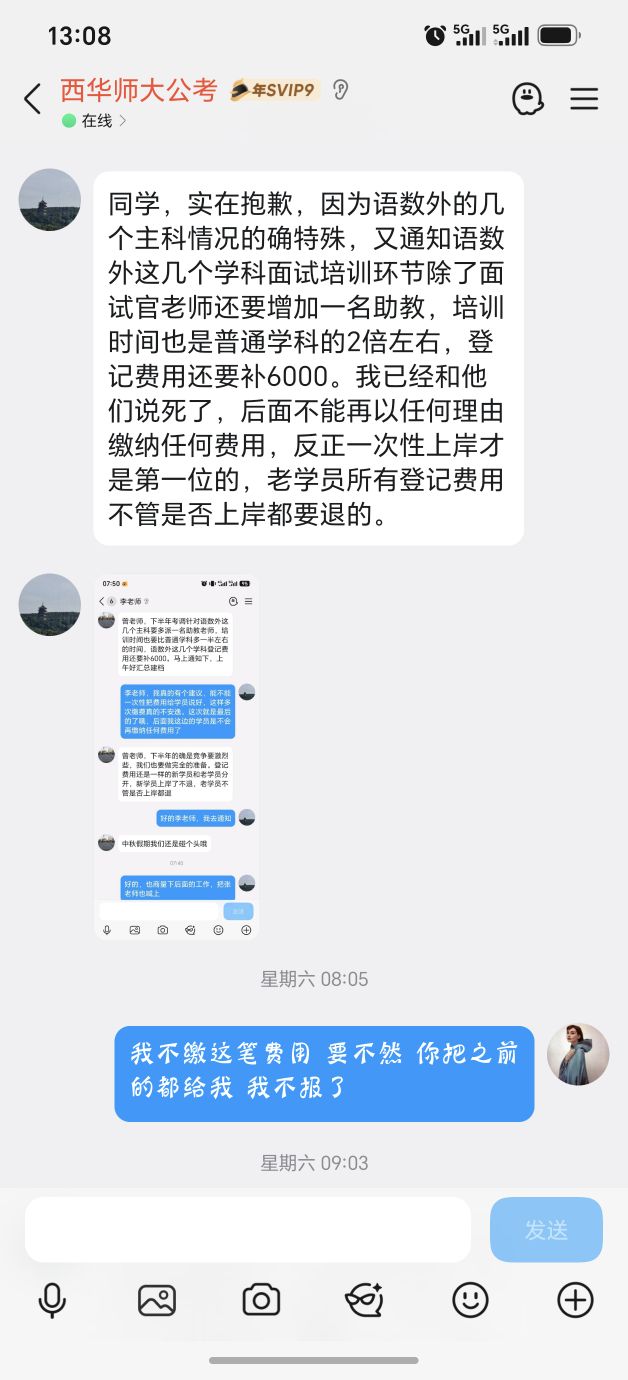This screenshot has width=628, height=1380.
Task: Open the shared chat screenshot image
Action: (176, 756)
